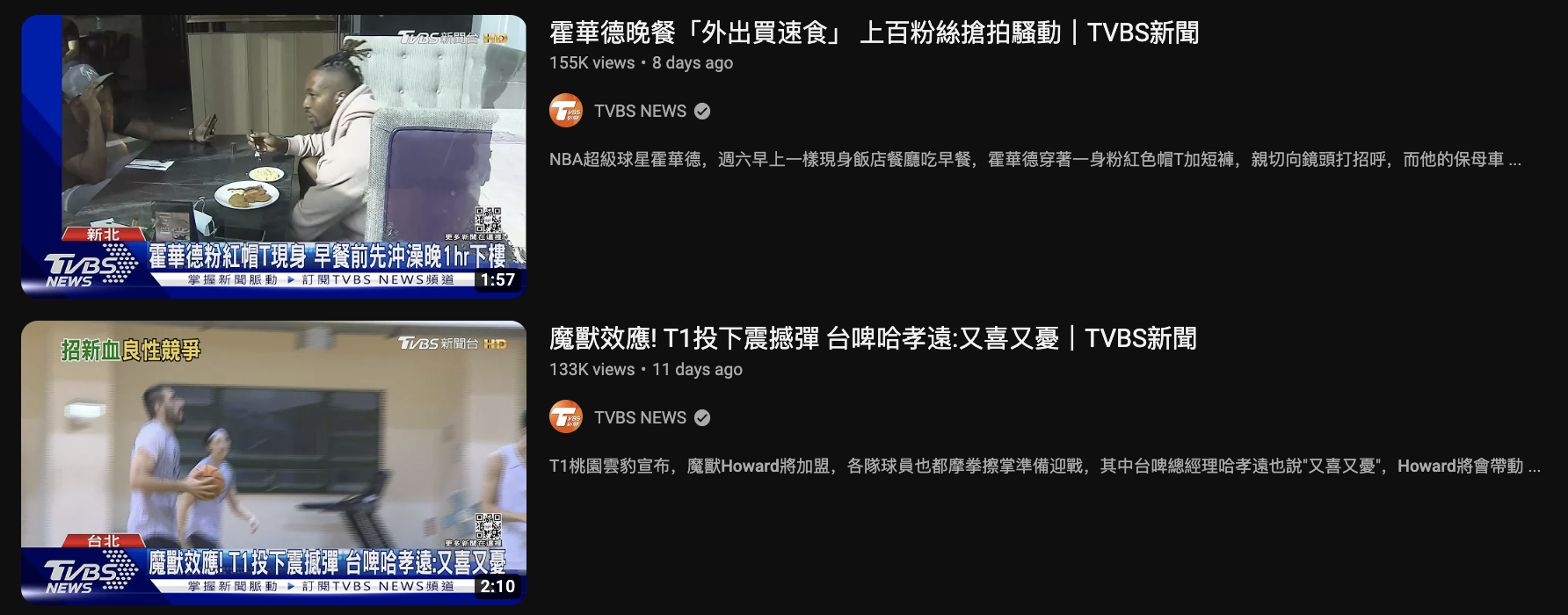
Task: Play the 魔獸效應 T1投下震撼彈 thumbnail
Action: [x=273, y=461]
